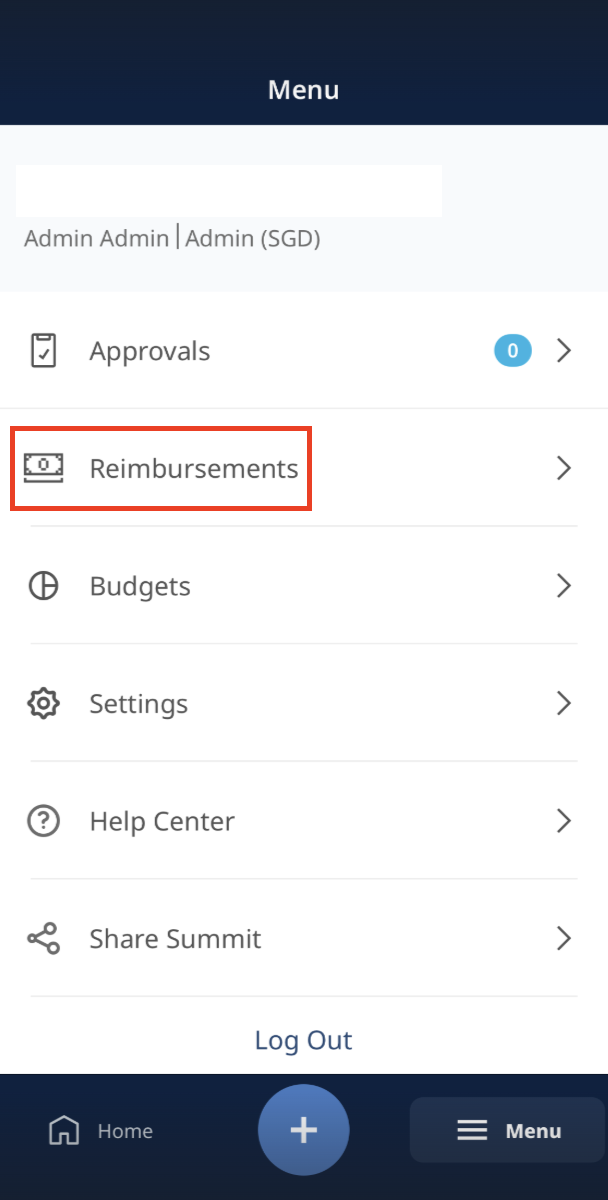Open the Help Center
Viewport: 608px width, 1200px height.
click(x=304, y=821)
